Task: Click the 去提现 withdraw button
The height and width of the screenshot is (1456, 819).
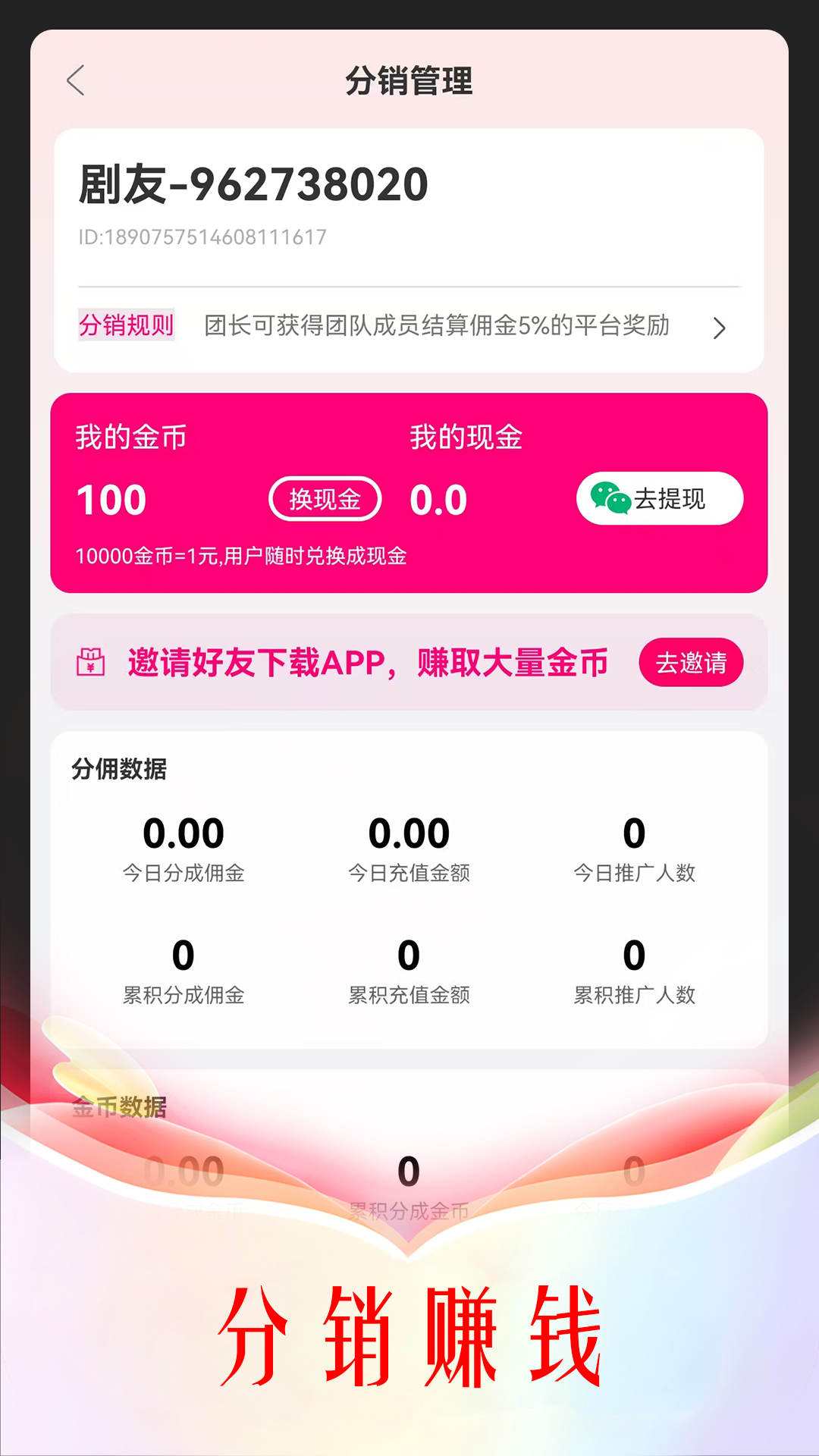Action: coord(660,499)
